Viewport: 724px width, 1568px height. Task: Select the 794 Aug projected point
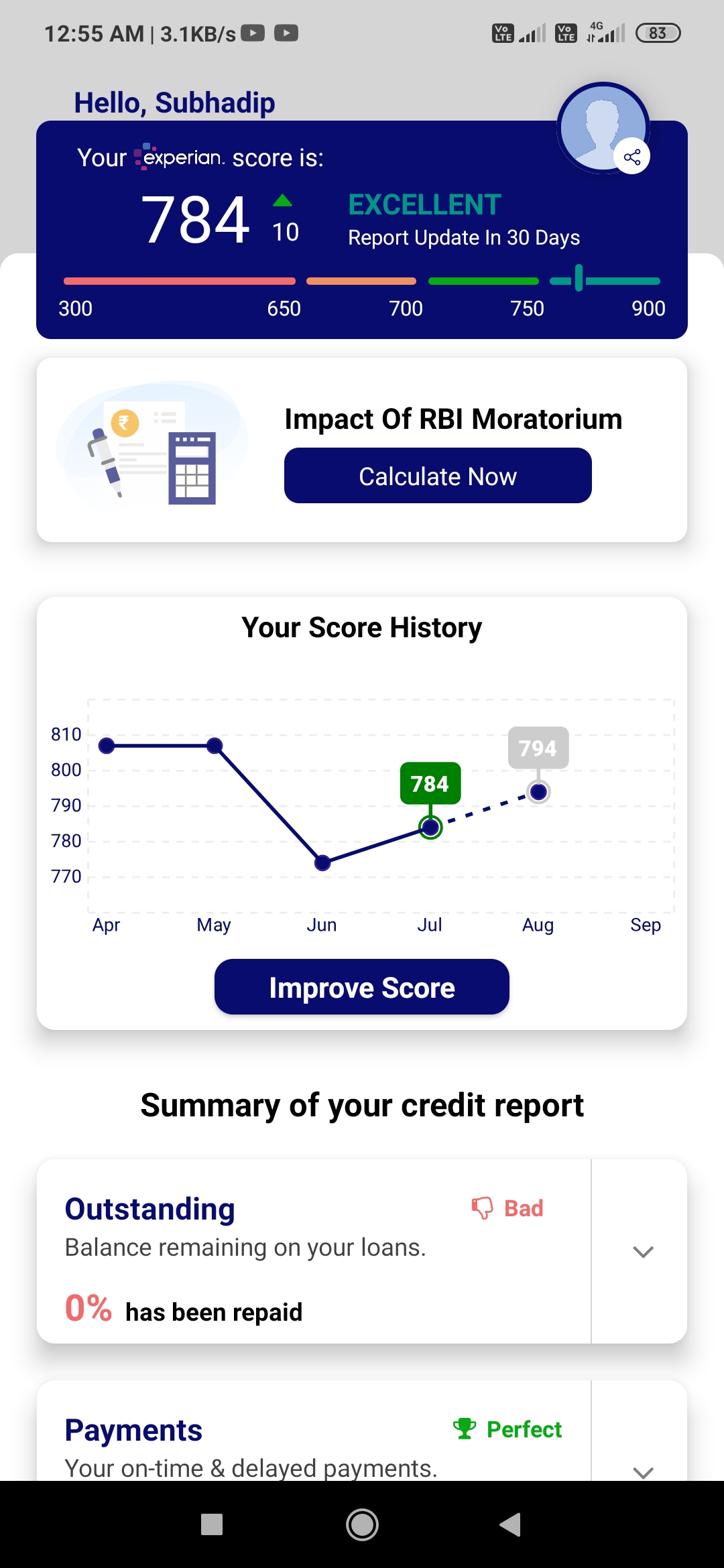coord(538,792)
